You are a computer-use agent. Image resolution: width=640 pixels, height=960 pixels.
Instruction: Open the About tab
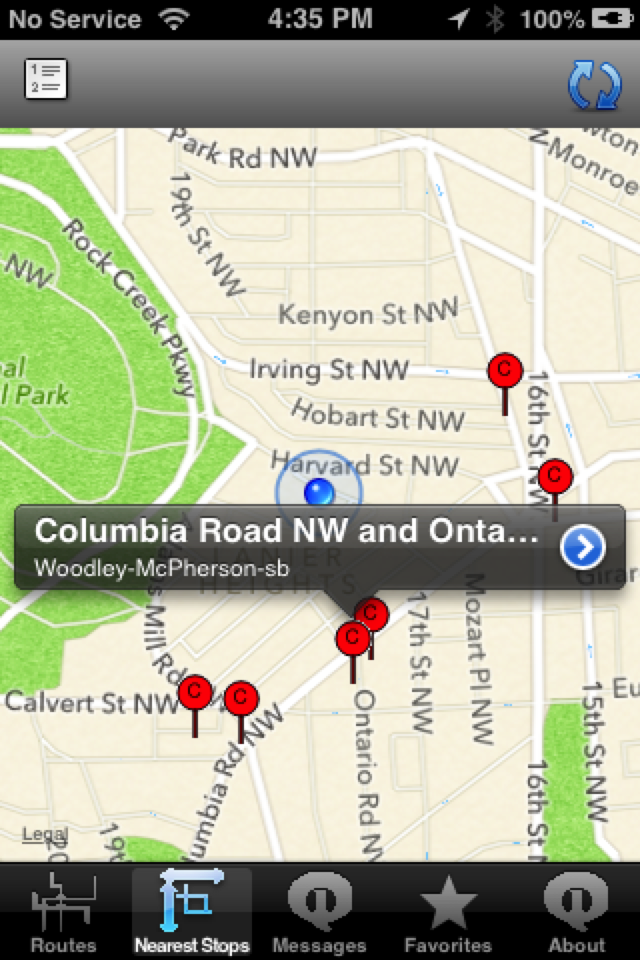(577, 911)
